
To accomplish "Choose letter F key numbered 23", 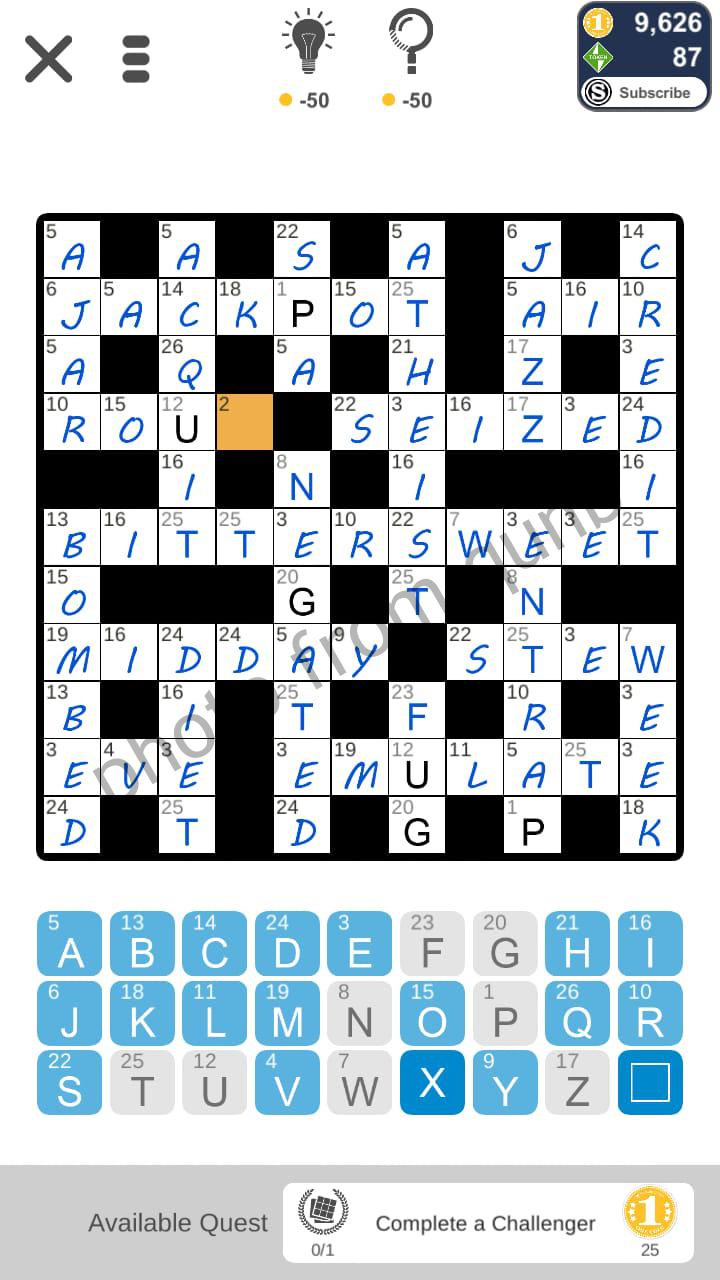I will (432, 944).
